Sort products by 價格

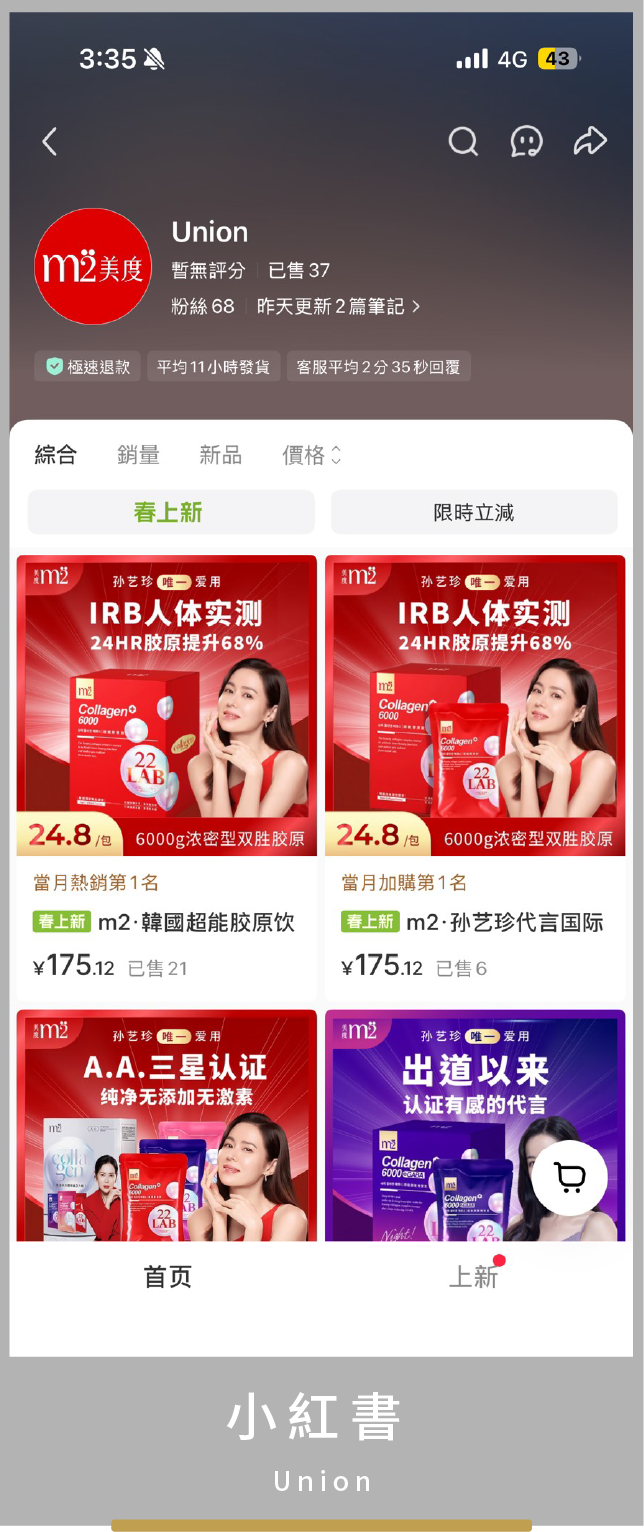311,455
